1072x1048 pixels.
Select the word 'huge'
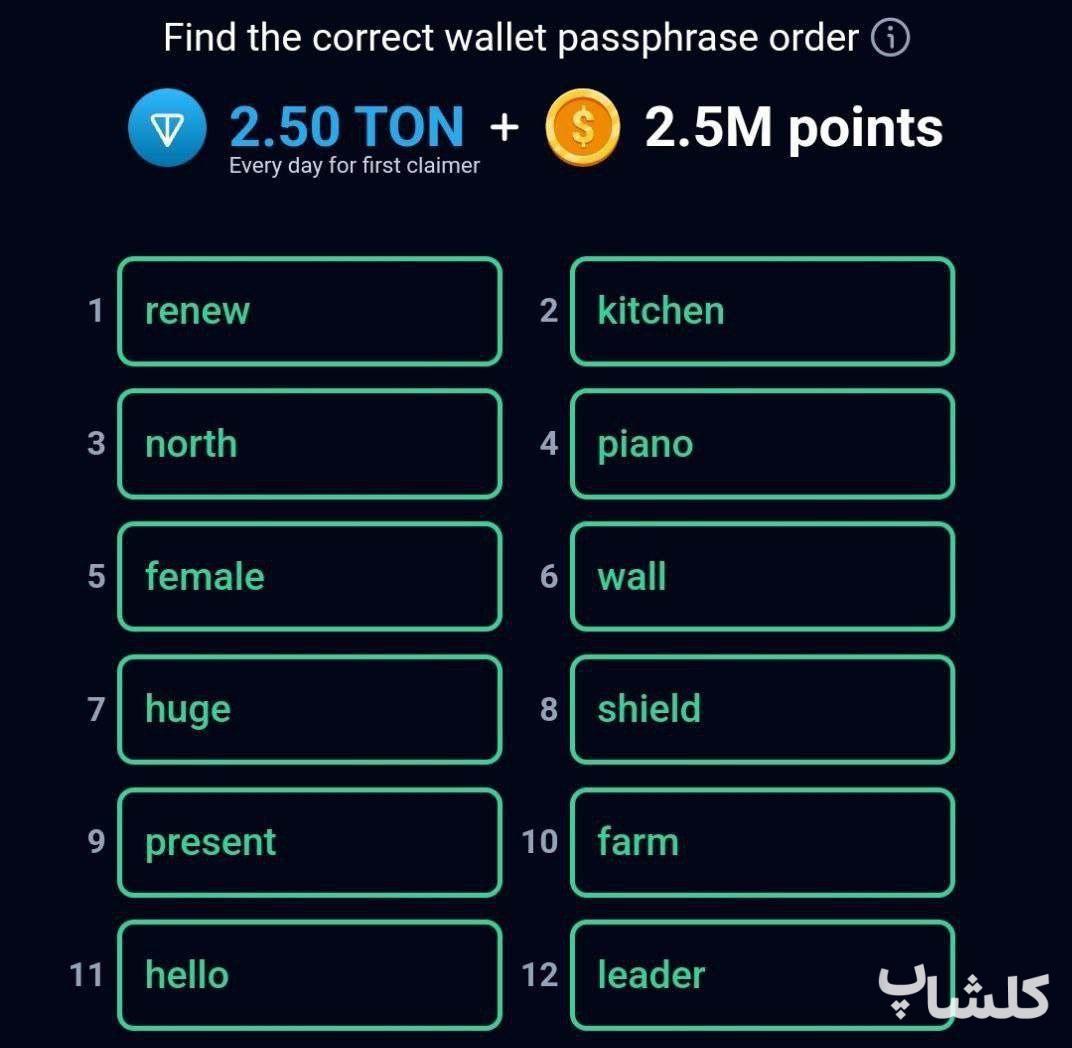310,709
